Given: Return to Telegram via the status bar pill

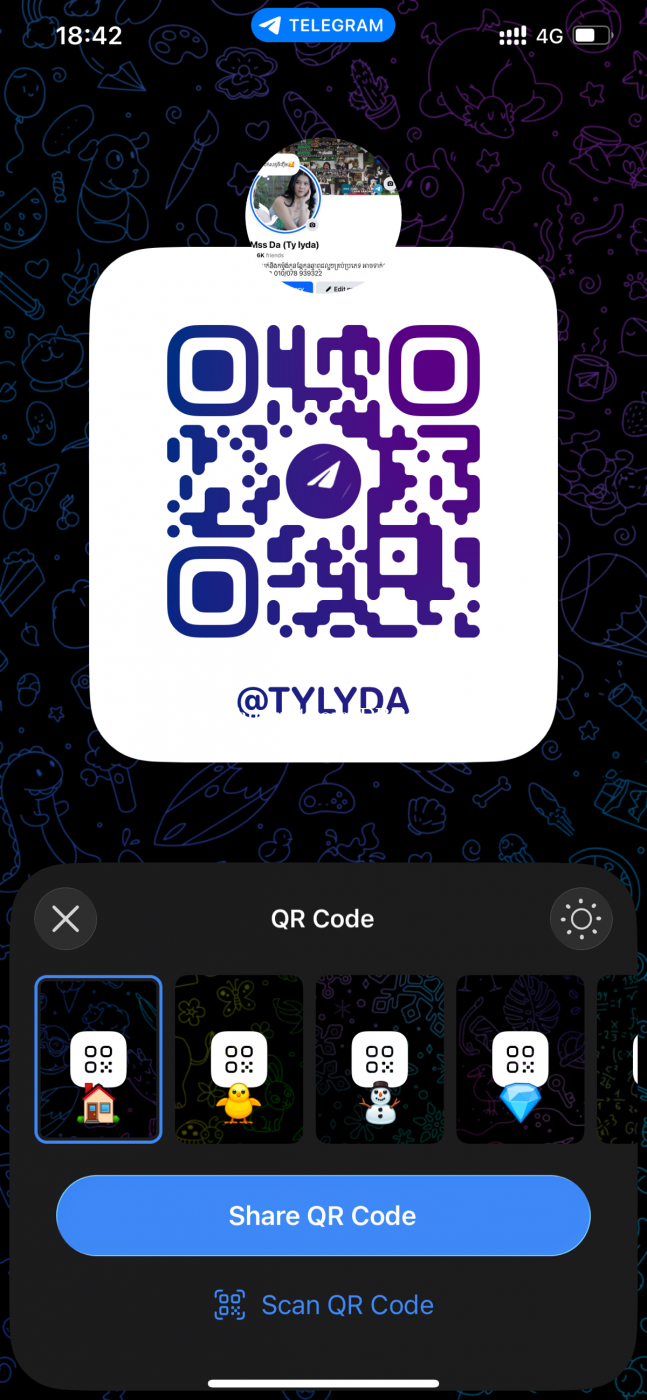Looking at the screenshot, I should tap(323, 26).
